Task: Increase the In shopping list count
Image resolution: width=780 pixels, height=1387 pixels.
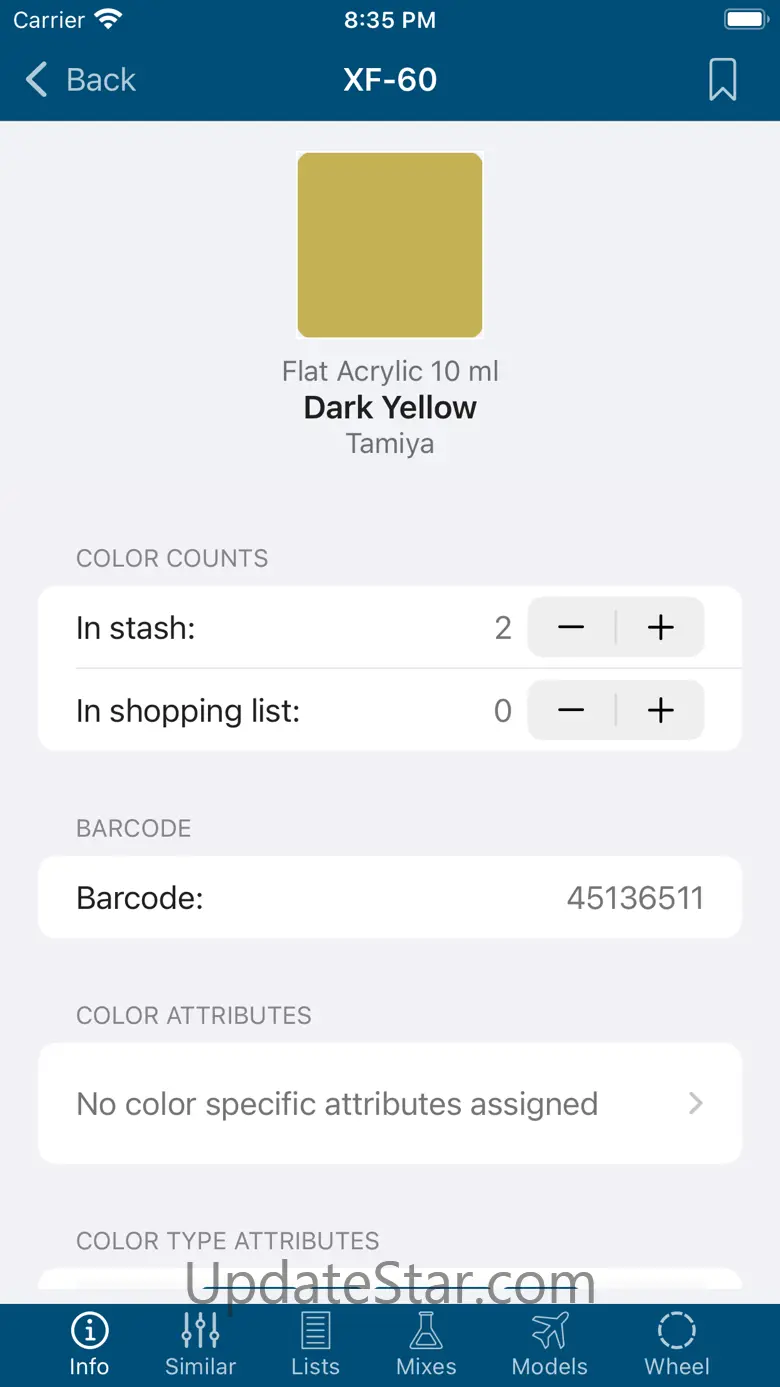Action: pyautogui.click(x=660, y=711)
